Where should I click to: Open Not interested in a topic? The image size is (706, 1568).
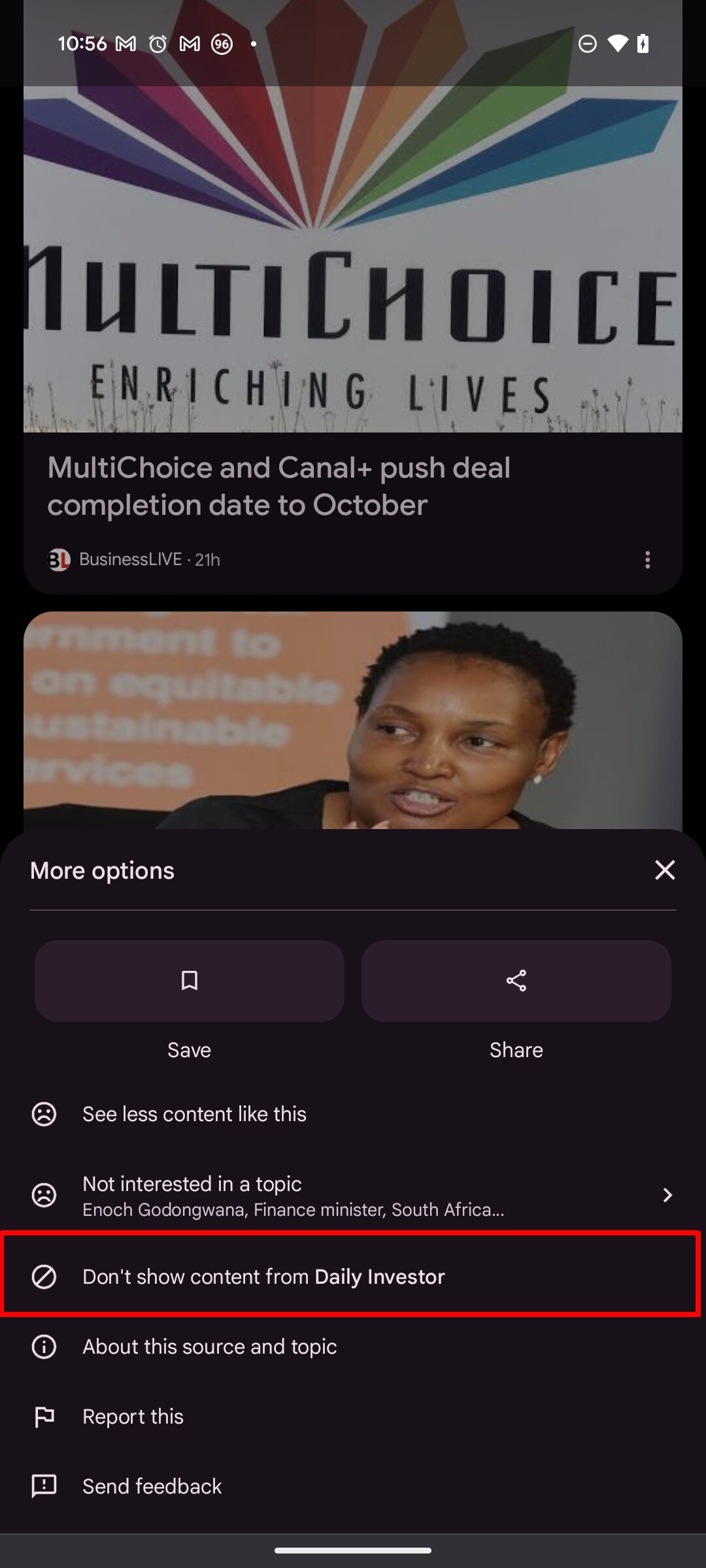coord(353,1195)
